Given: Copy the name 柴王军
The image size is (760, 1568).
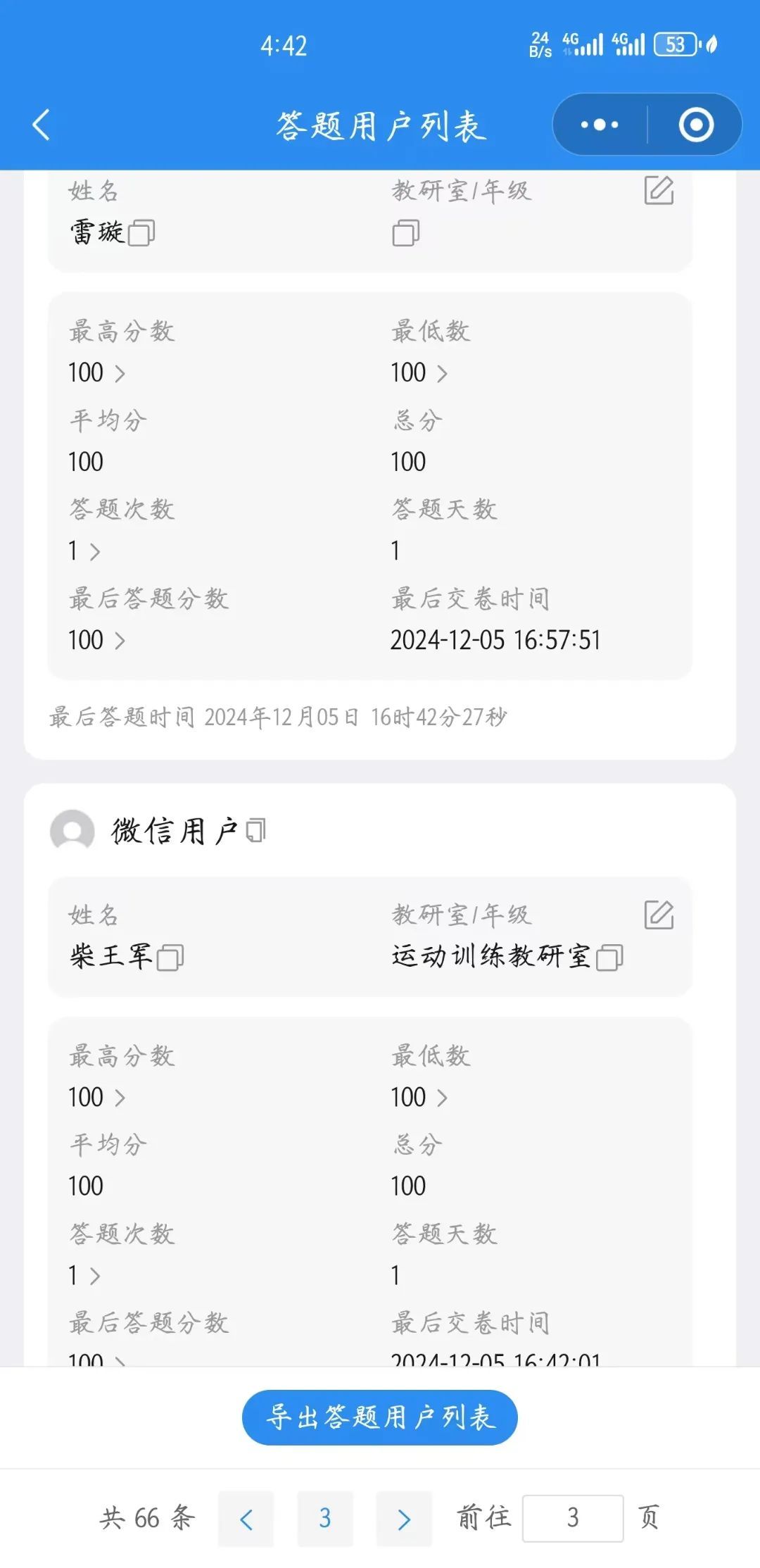Looking at the screenshot, I should pos(170,958).
